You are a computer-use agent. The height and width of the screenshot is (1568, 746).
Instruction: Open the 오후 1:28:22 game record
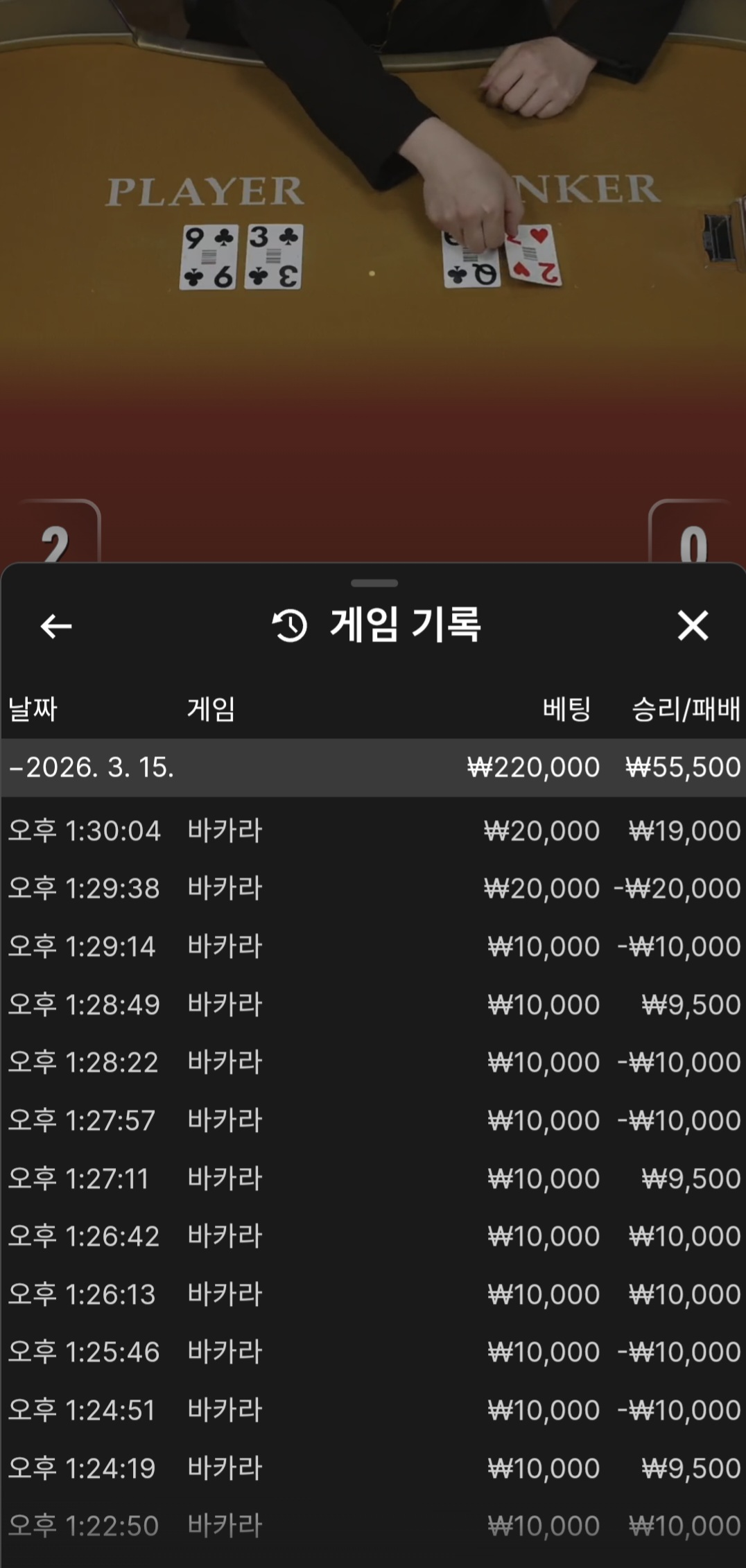[x=373, y=1062]
